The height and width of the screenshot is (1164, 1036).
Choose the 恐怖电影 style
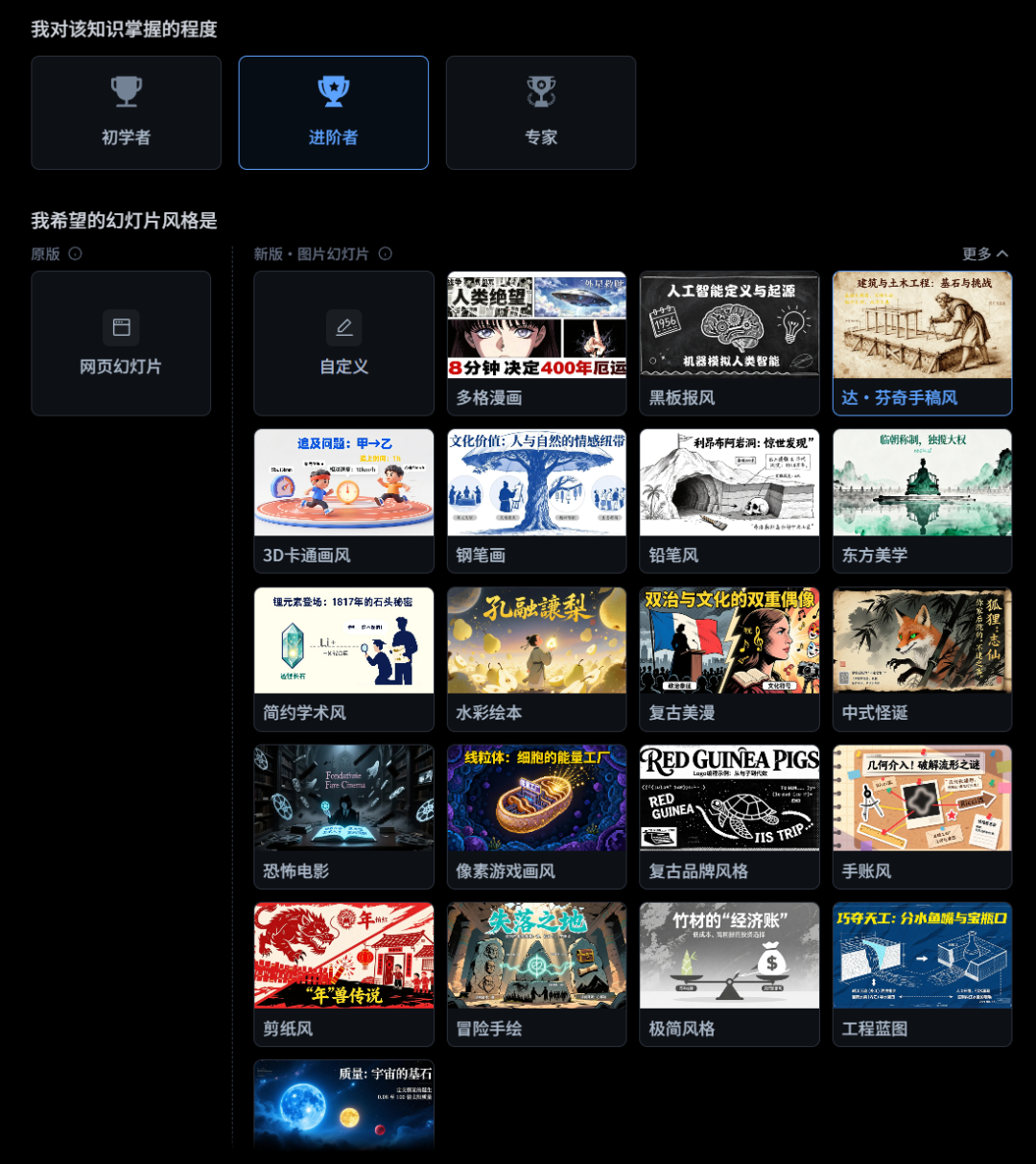[x=343, y=816]
